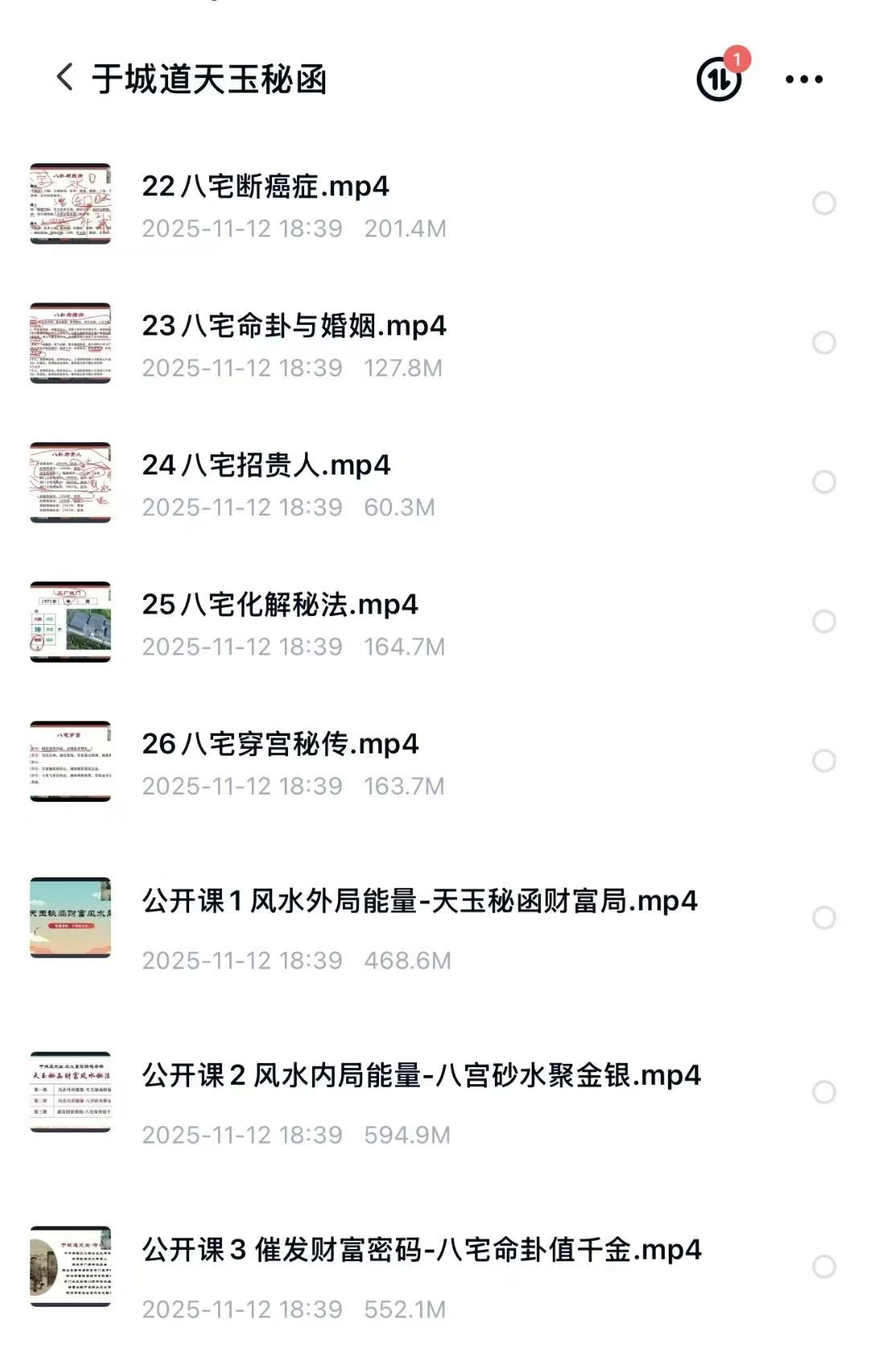Open the transfer list icon
This screenshot has width=869, height=1372.
coord(719,79)
